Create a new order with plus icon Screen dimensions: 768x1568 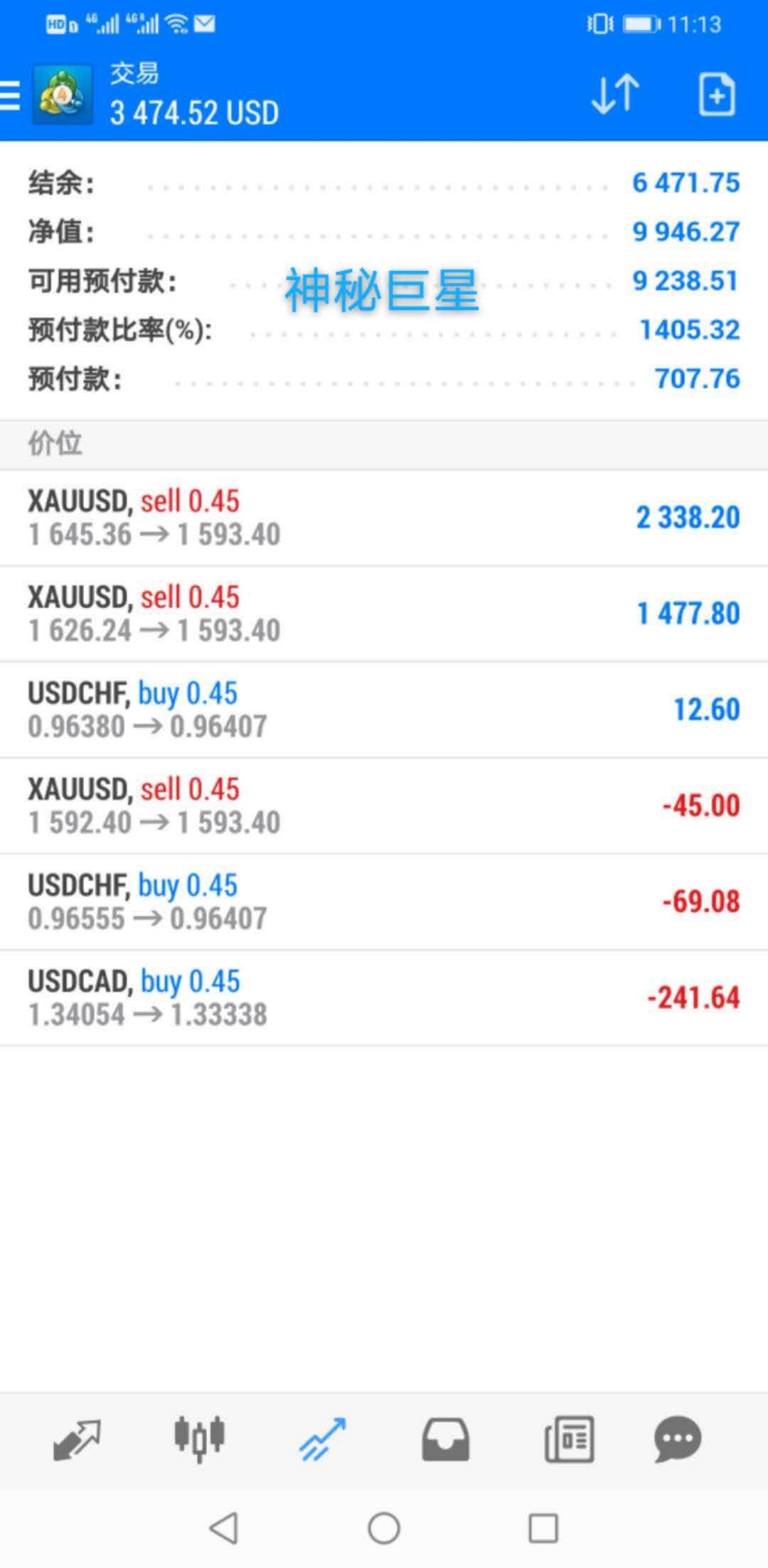[x=717, y=94]
